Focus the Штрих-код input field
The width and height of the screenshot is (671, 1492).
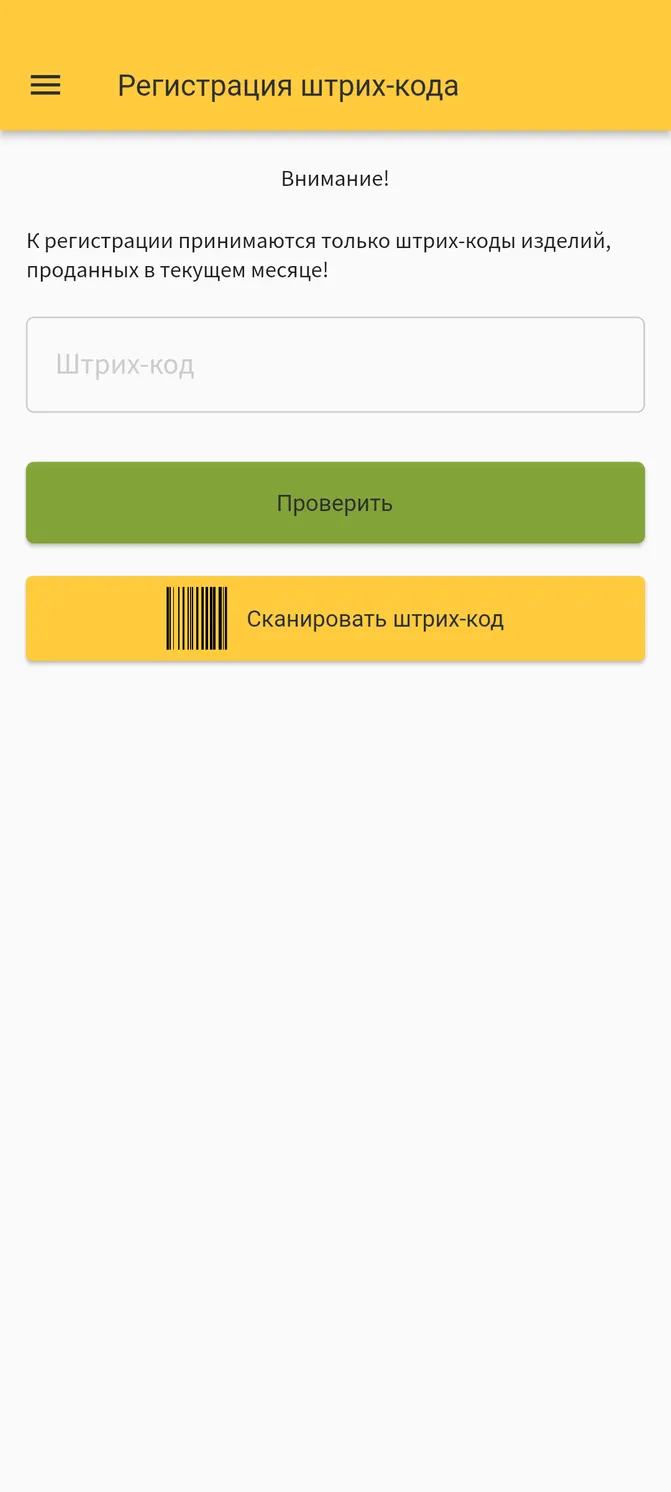point(335,365)
